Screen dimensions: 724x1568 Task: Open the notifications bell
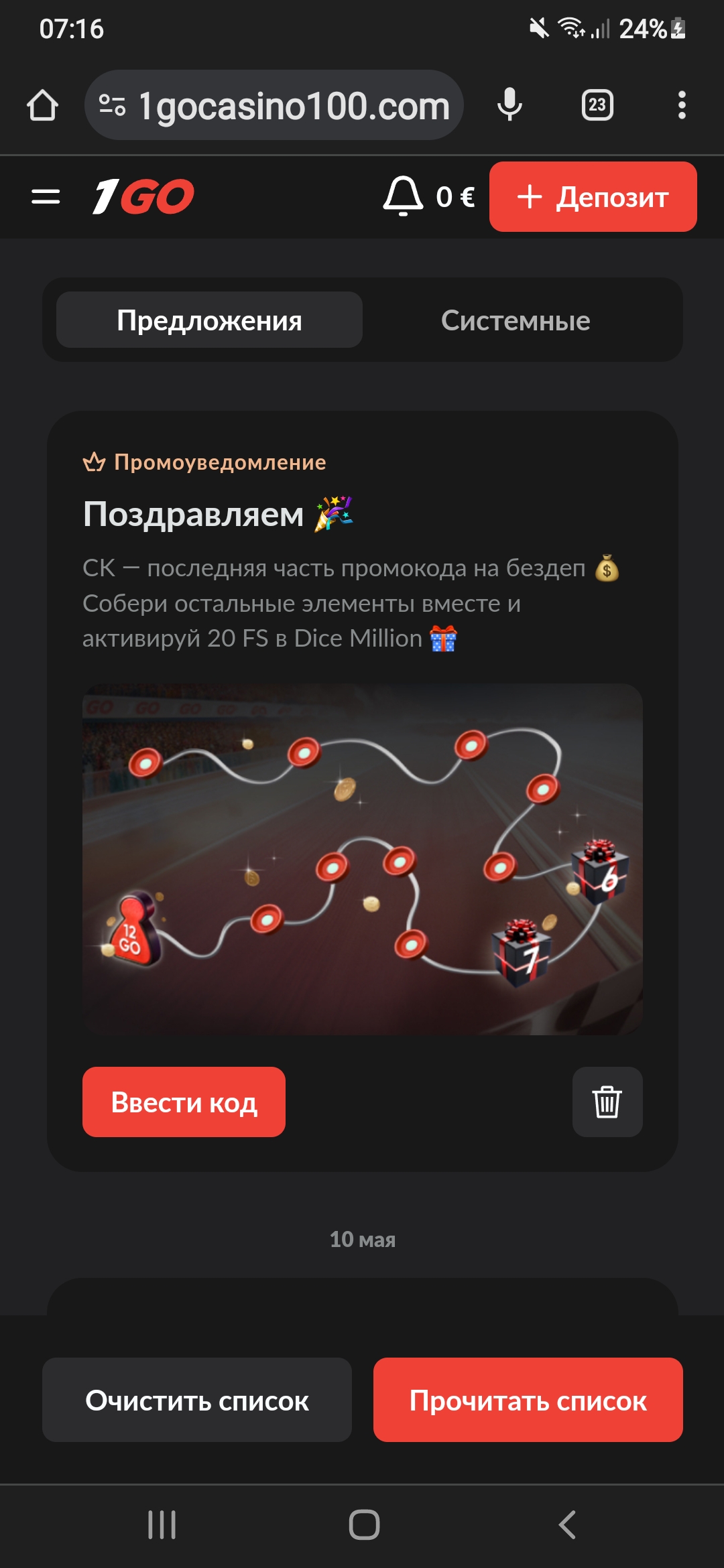(x=403, y=196)
